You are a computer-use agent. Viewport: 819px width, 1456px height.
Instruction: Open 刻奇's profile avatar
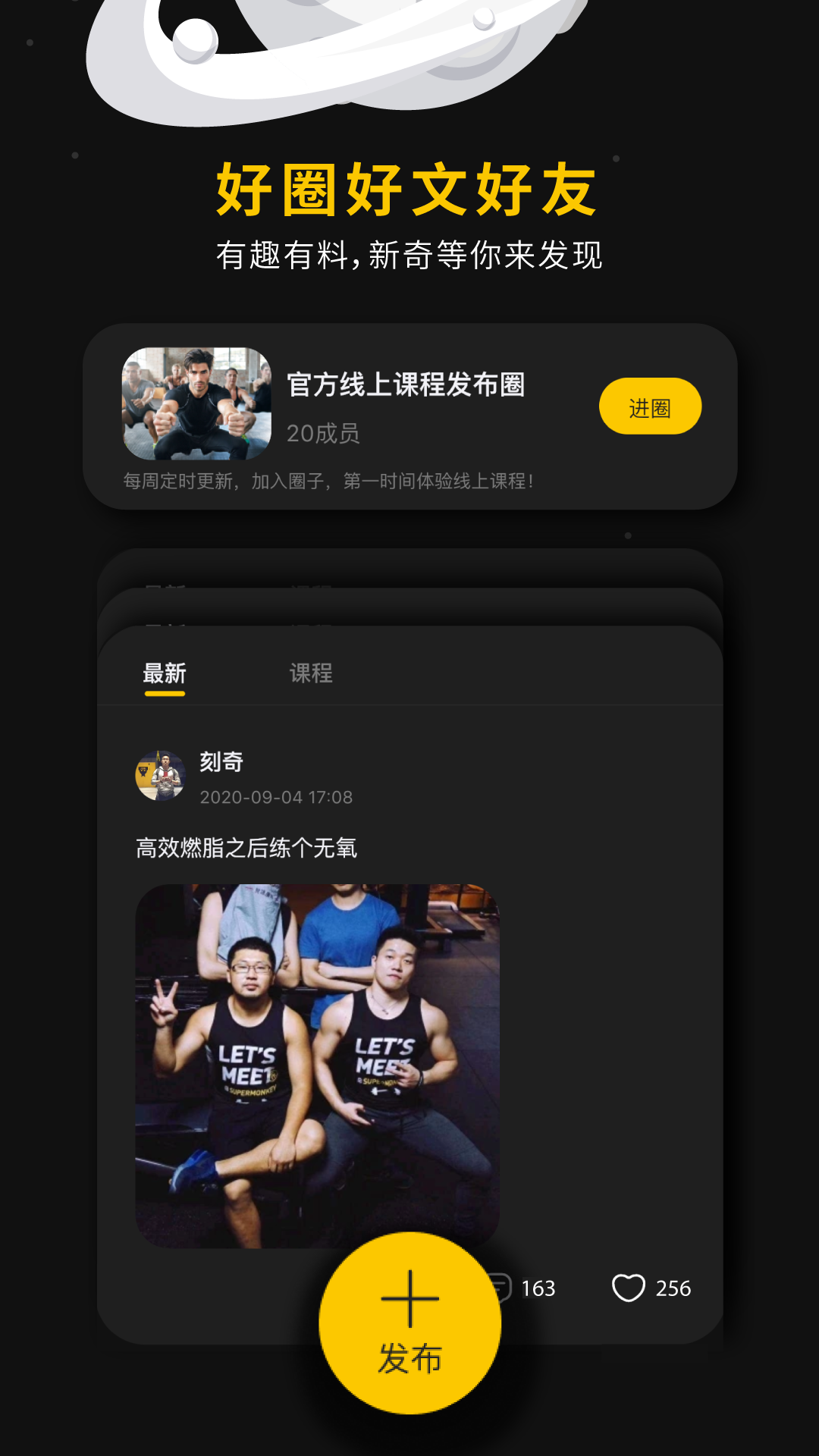point(159,775)
